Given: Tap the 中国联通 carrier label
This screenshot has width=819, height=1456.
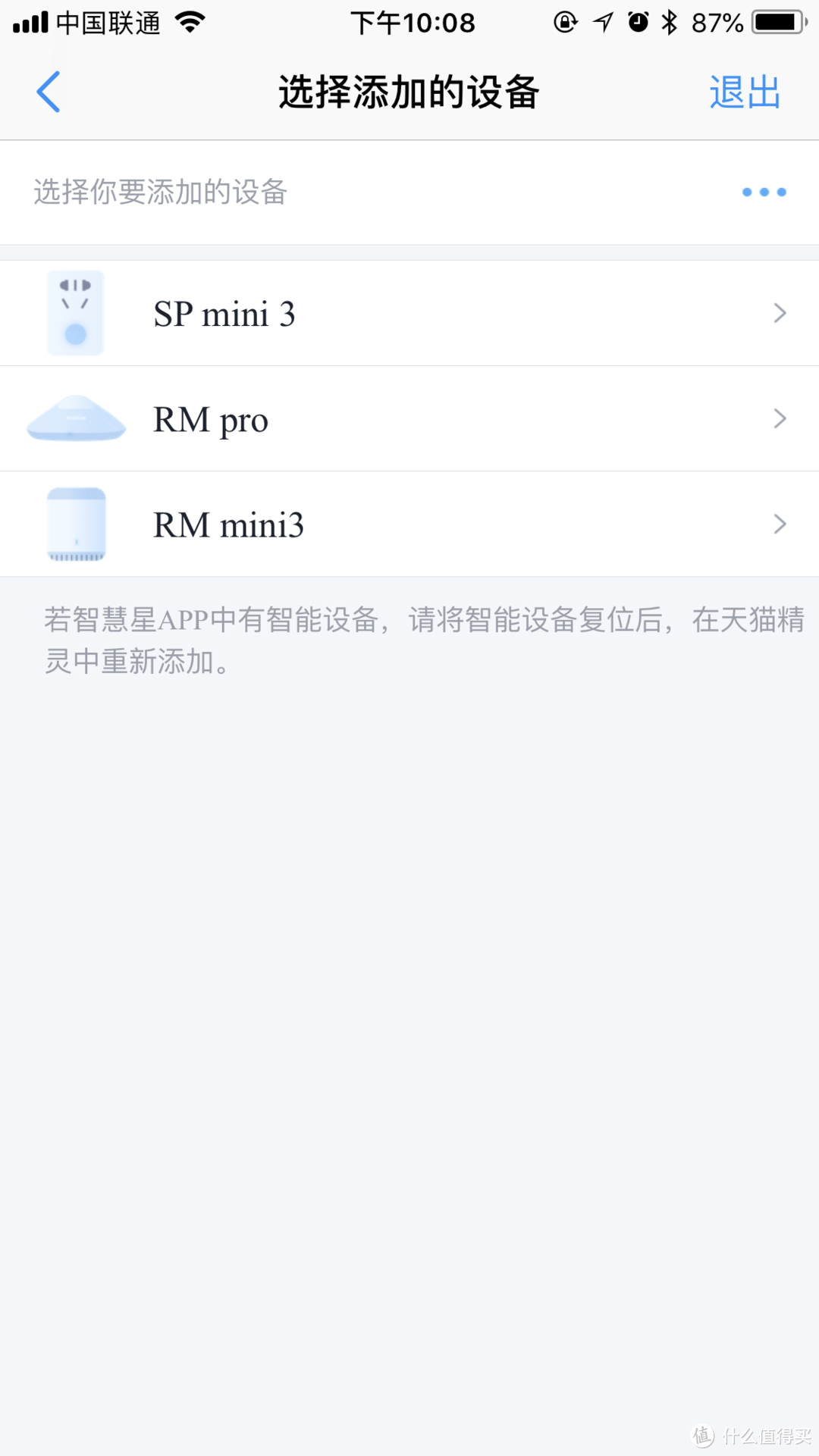Looking at the screenshot, I should click(106, 22).
